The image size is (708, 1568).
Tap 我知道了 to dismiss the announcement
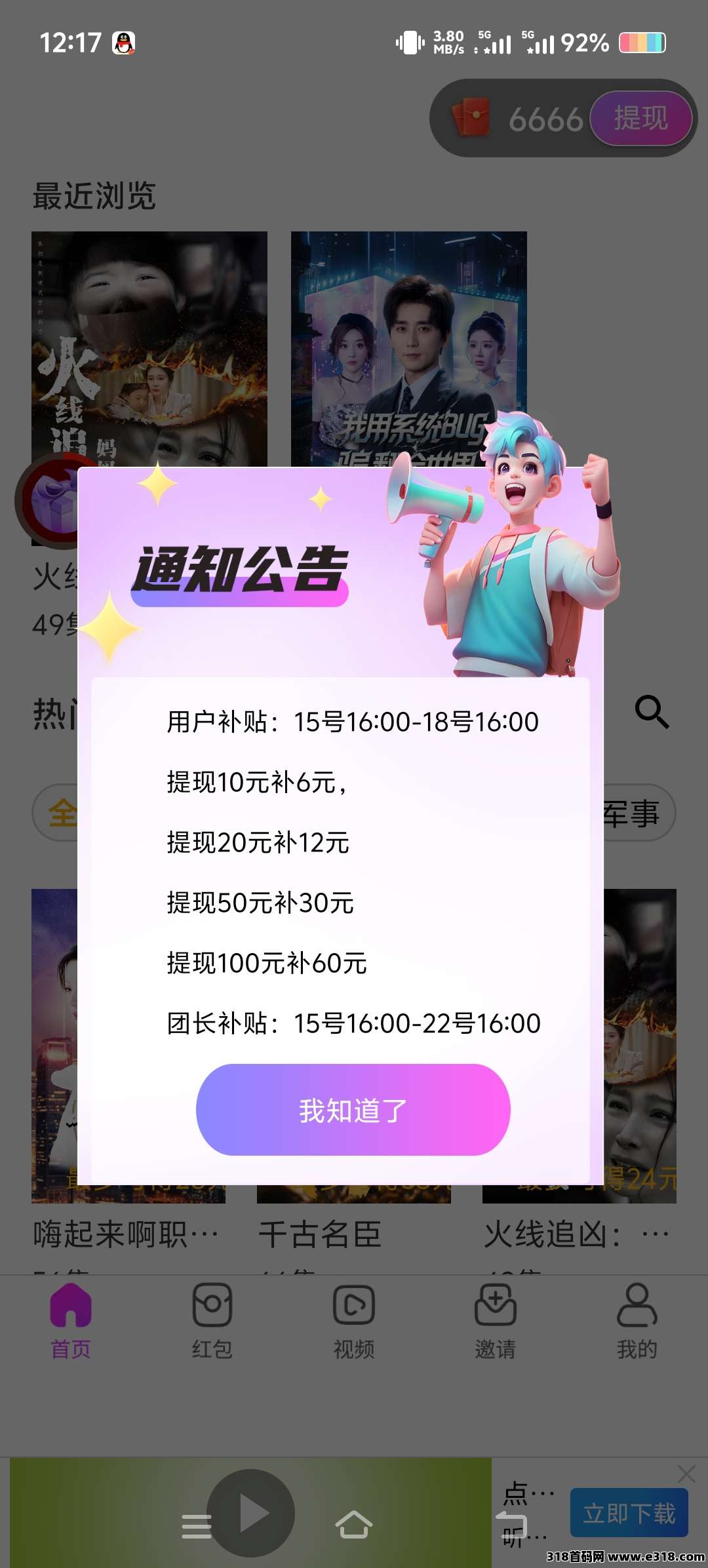pos(353,1108)
